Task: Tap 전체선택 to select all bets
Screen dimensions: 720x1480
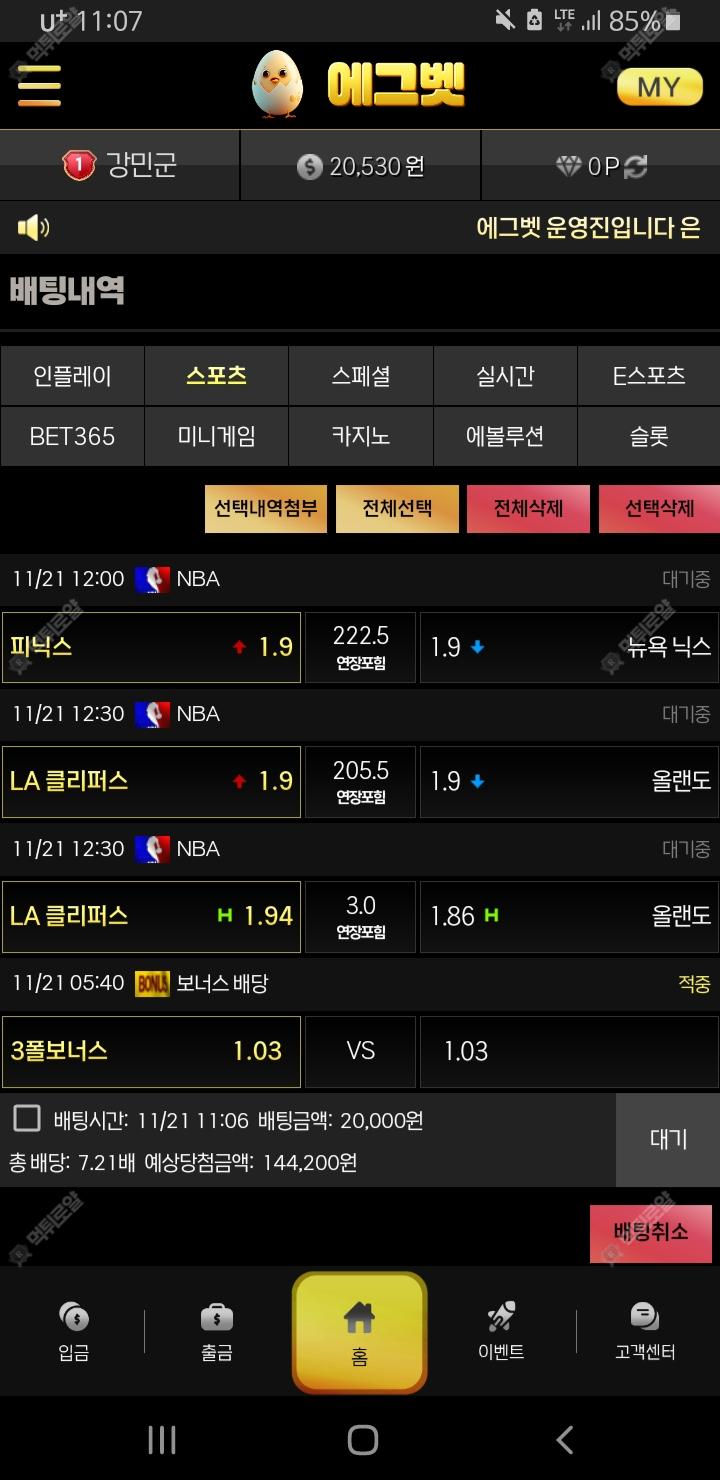Action: pos(397,508)
